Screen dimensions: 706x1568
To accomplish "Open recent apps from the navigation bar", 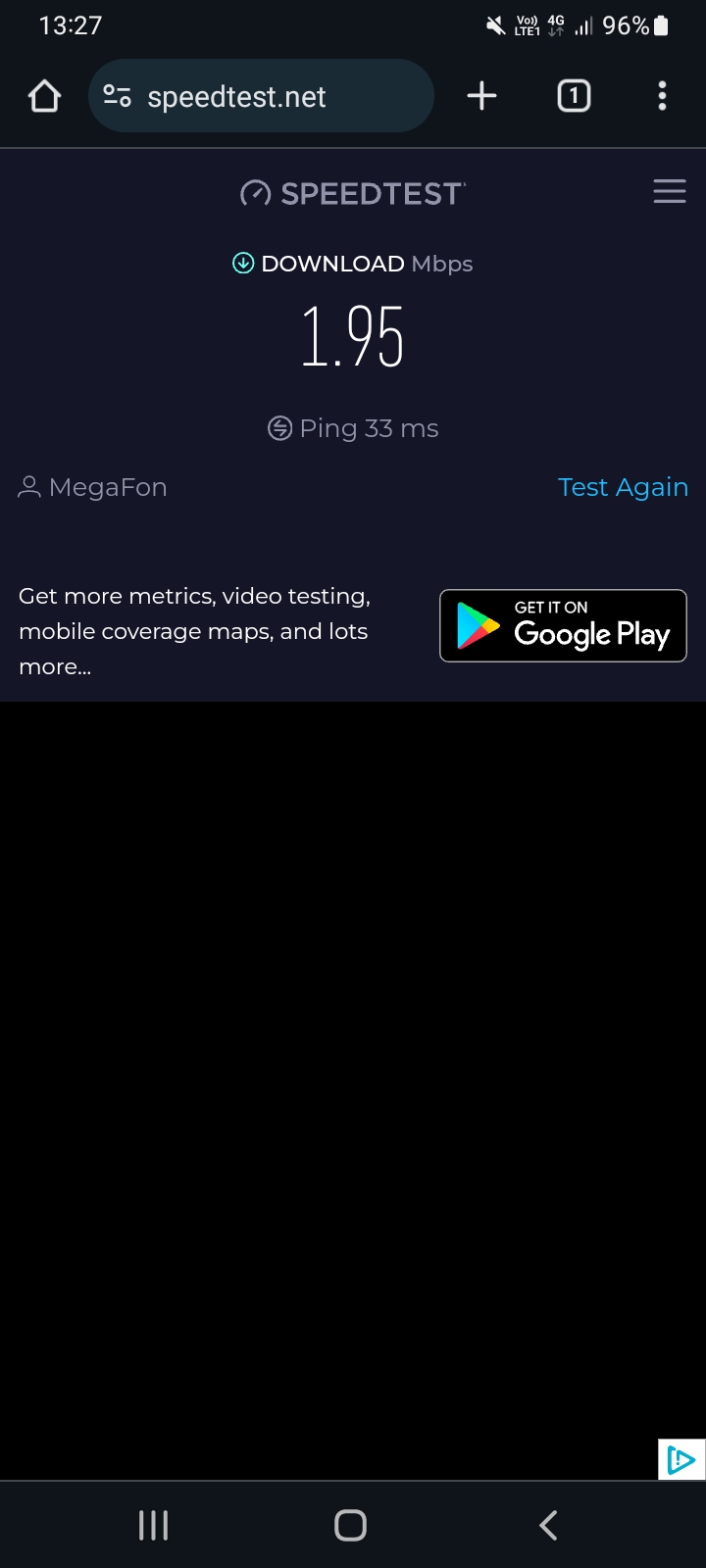I will [x=154, y=1525].
